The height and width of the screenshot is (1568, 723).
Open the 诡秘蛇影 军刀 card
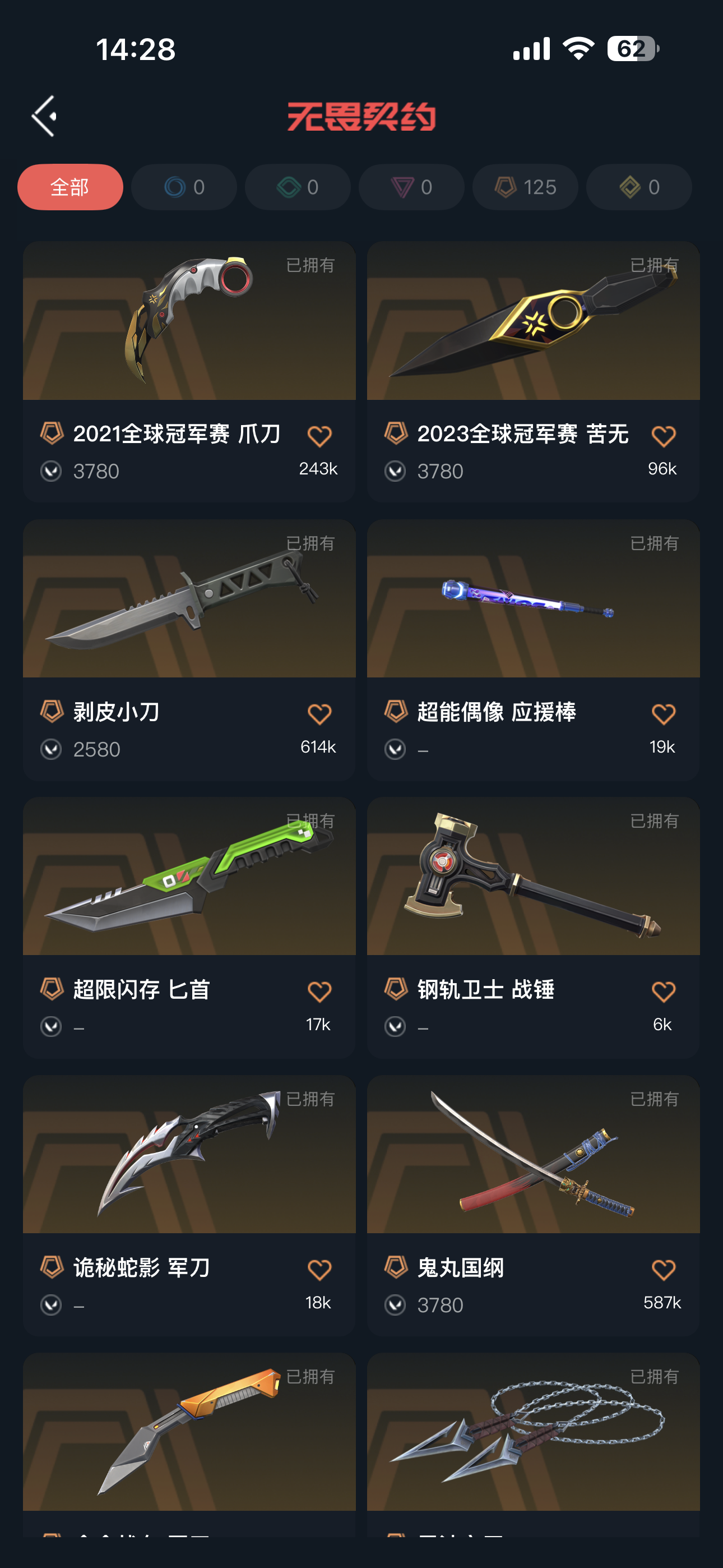click(189, 1206)
